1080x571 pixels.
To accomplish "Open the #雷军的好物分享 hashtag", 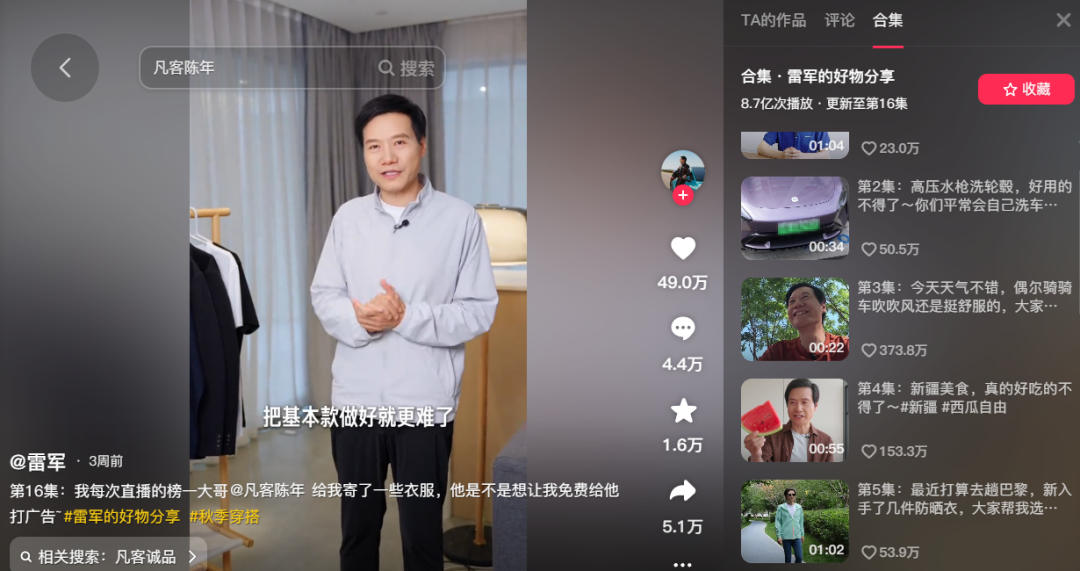I will [x=122, y=516].
